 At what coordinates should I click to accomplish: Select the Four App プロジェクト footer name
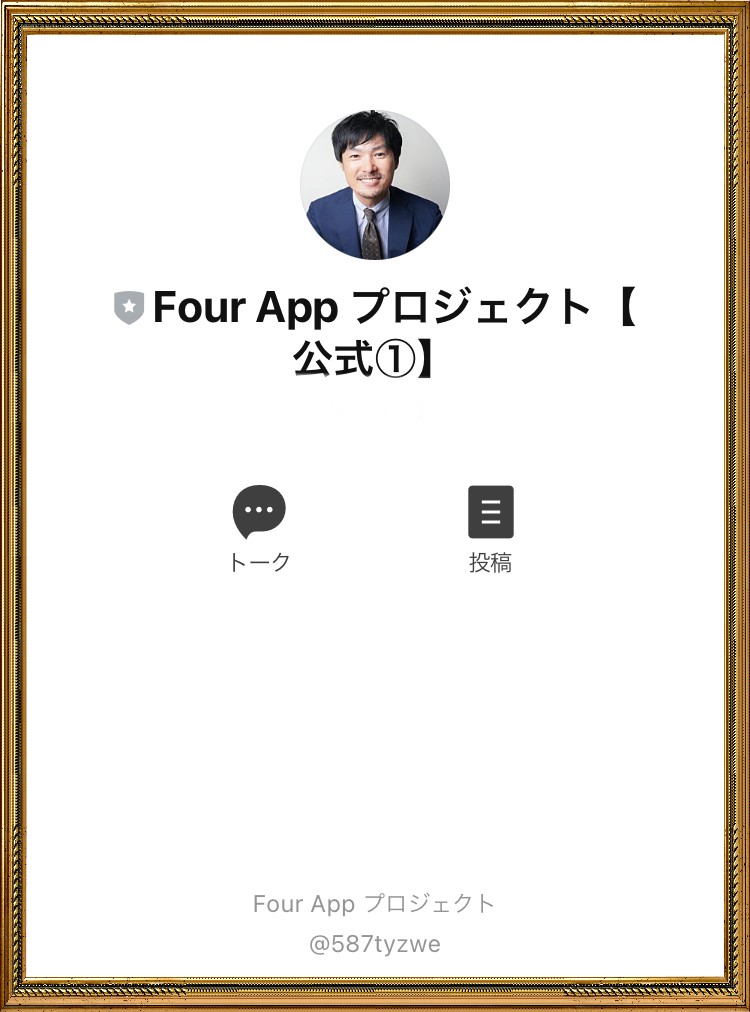tap(374, 903)
